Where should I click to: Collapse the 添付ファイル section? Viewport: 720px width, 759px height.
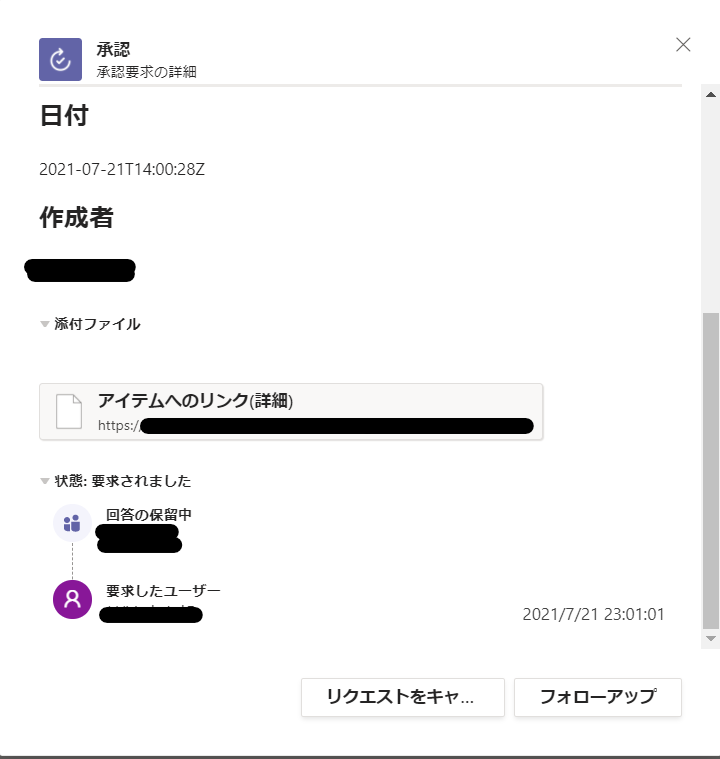click(x=44, y=323)
